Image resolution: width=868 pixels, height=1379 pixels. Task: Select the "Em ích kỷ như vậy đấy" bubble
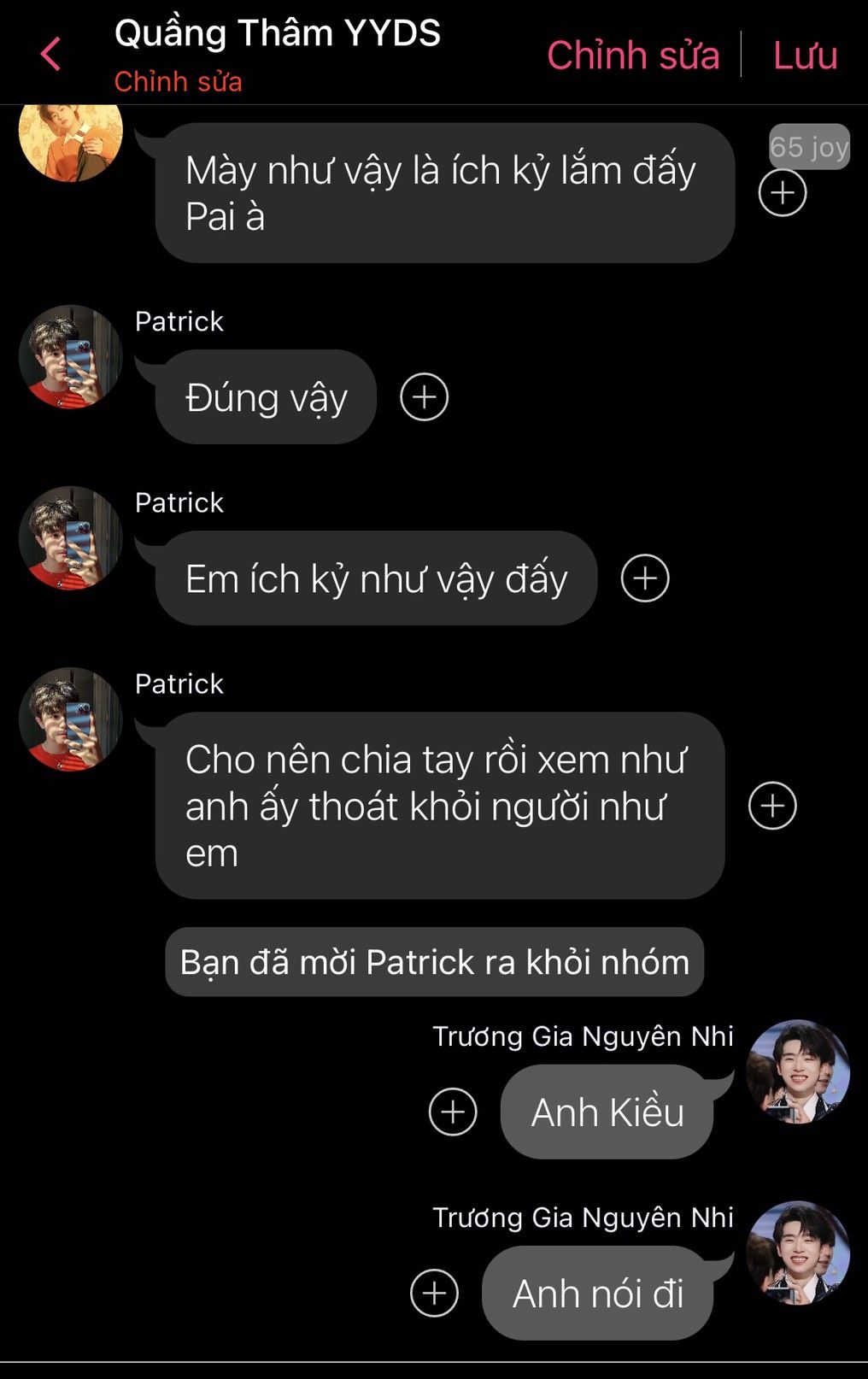pyautogui.click(x=376, y=578)
